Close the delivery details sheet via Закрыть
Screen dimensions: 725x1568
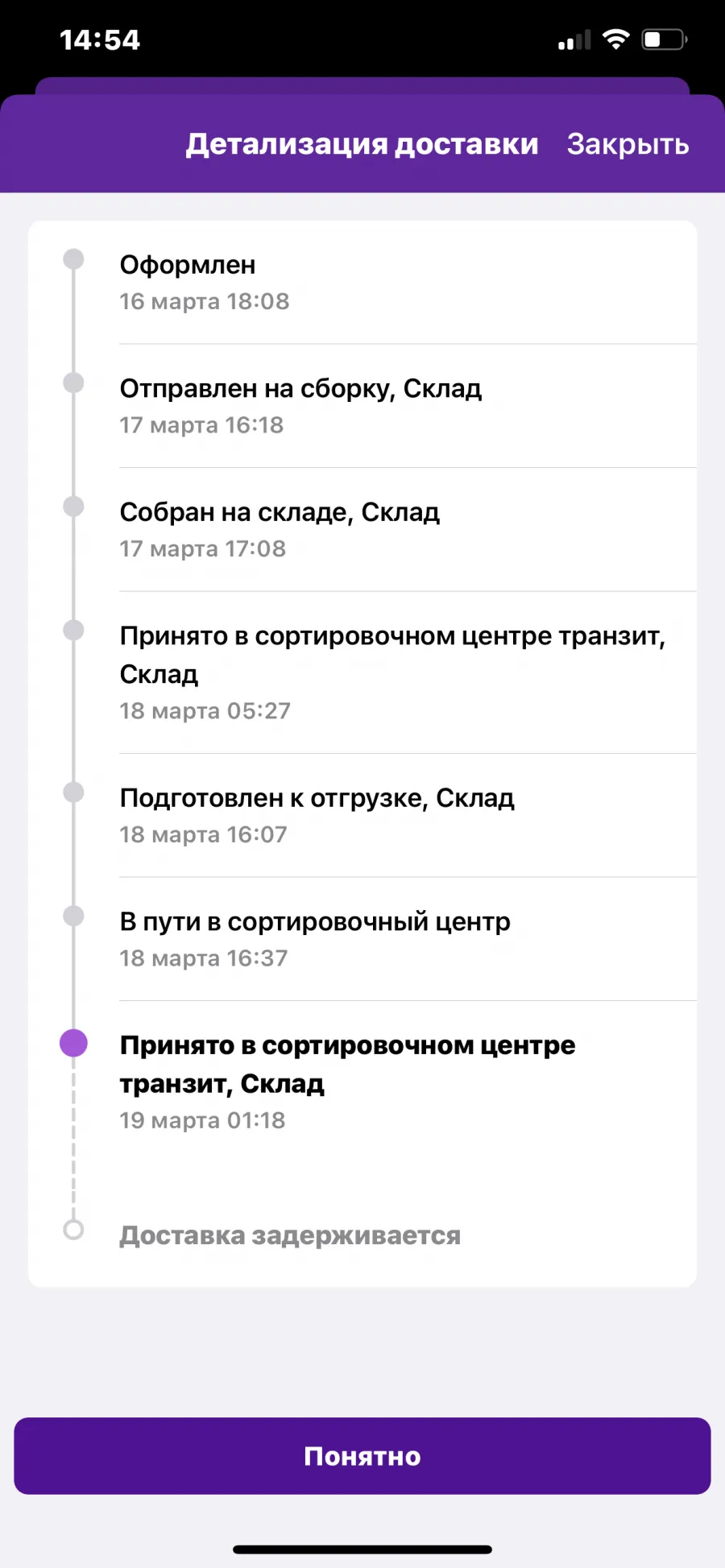pyautogui.click(x=628, y=144)
